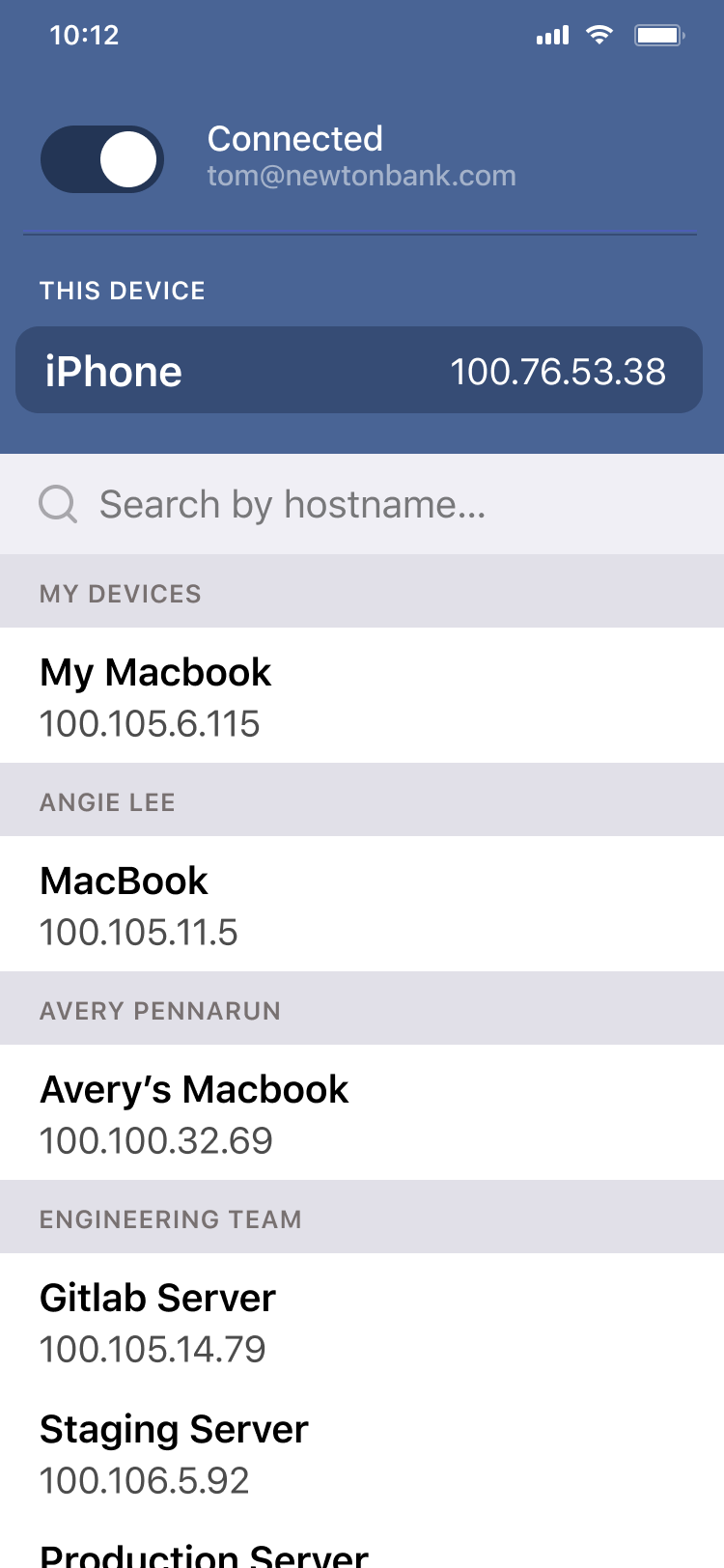Open My Macbook device row
The width and height of the screenshot is (724, 1568).
[362, 696]
